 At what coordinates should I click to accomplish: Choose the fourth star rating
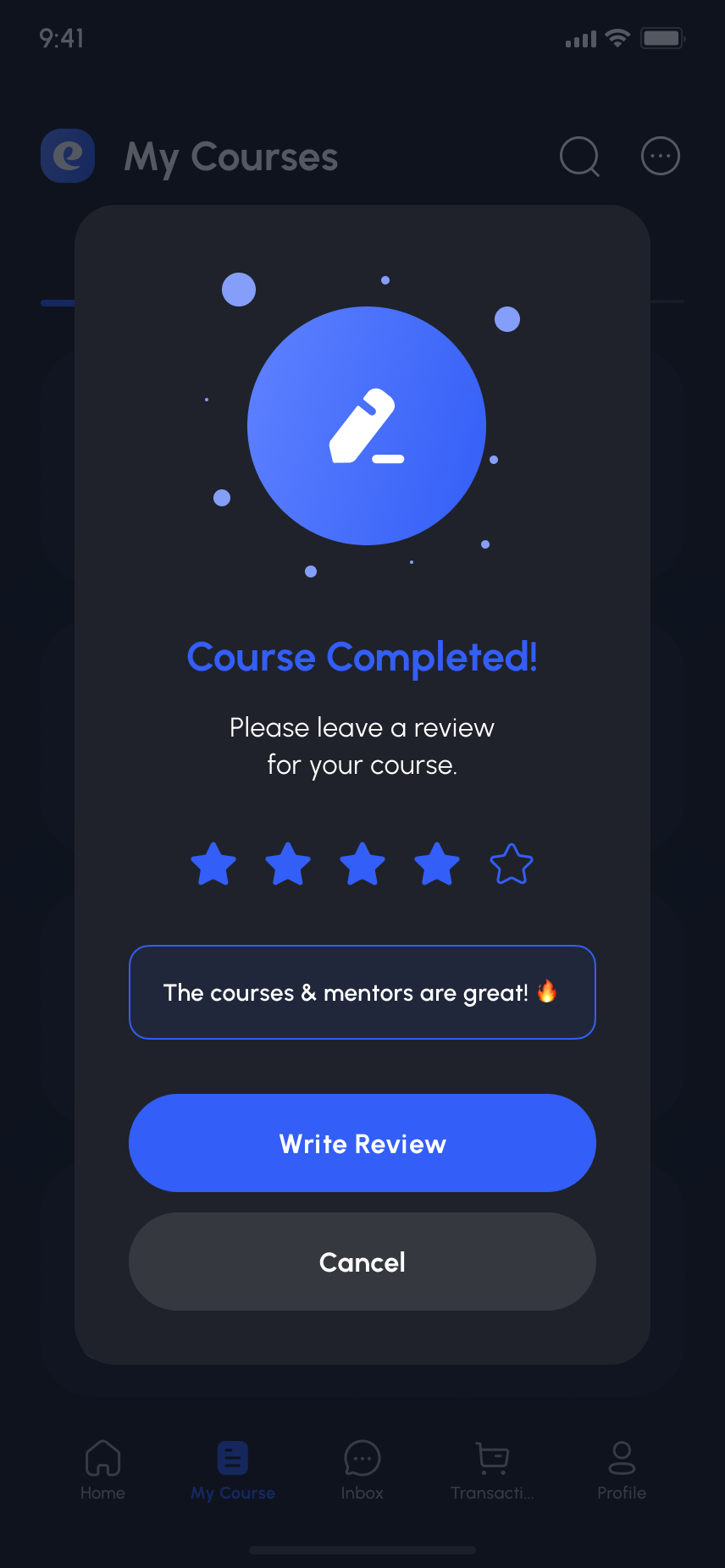pyautogui.click(x=437, y=864)
